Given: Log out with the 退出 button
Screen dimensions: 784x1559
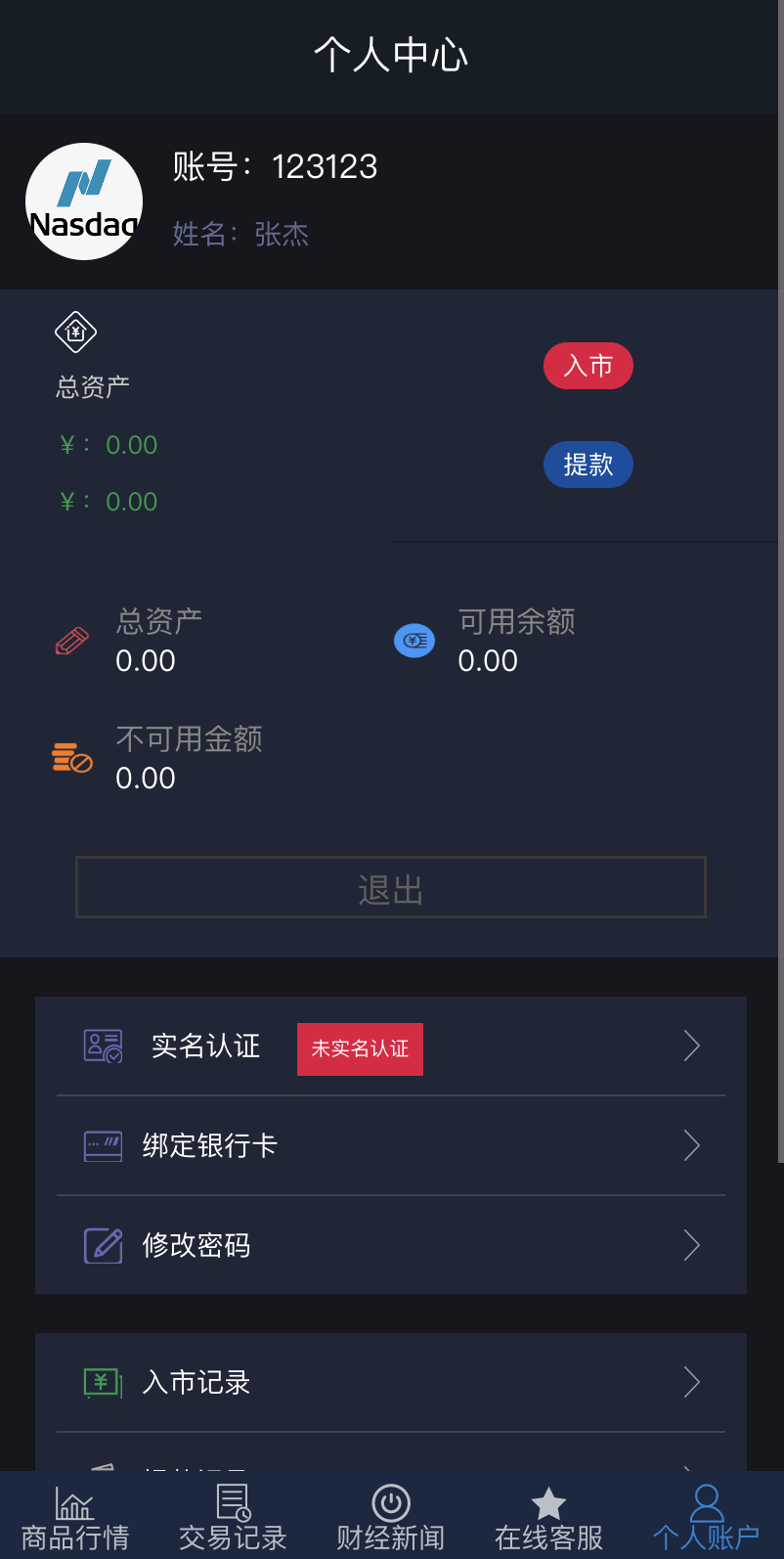Looking at the screenshot, I should (x=391, y=888).
